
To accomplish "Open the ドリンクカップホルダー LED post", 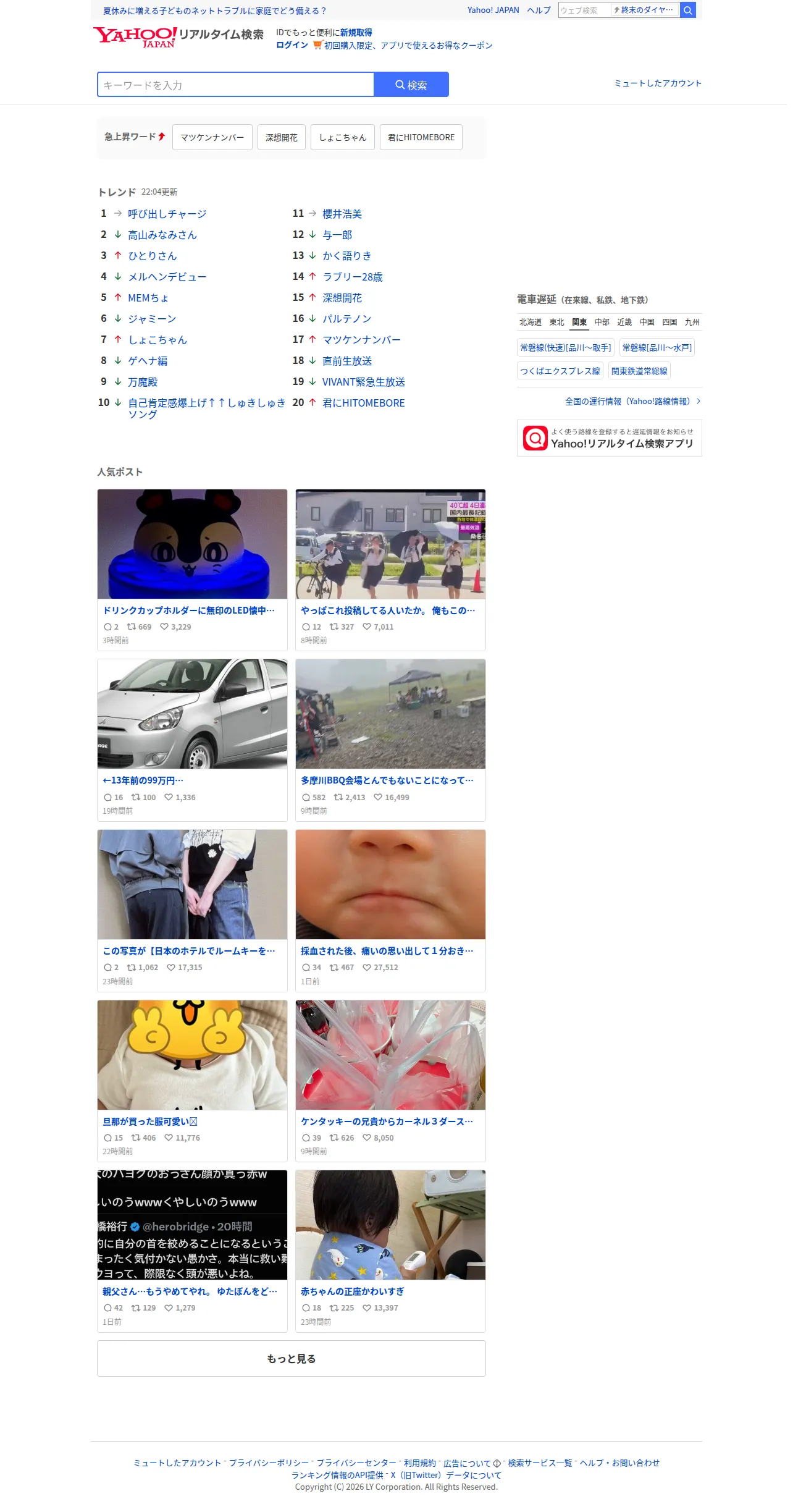I will [x=192, y=570].
